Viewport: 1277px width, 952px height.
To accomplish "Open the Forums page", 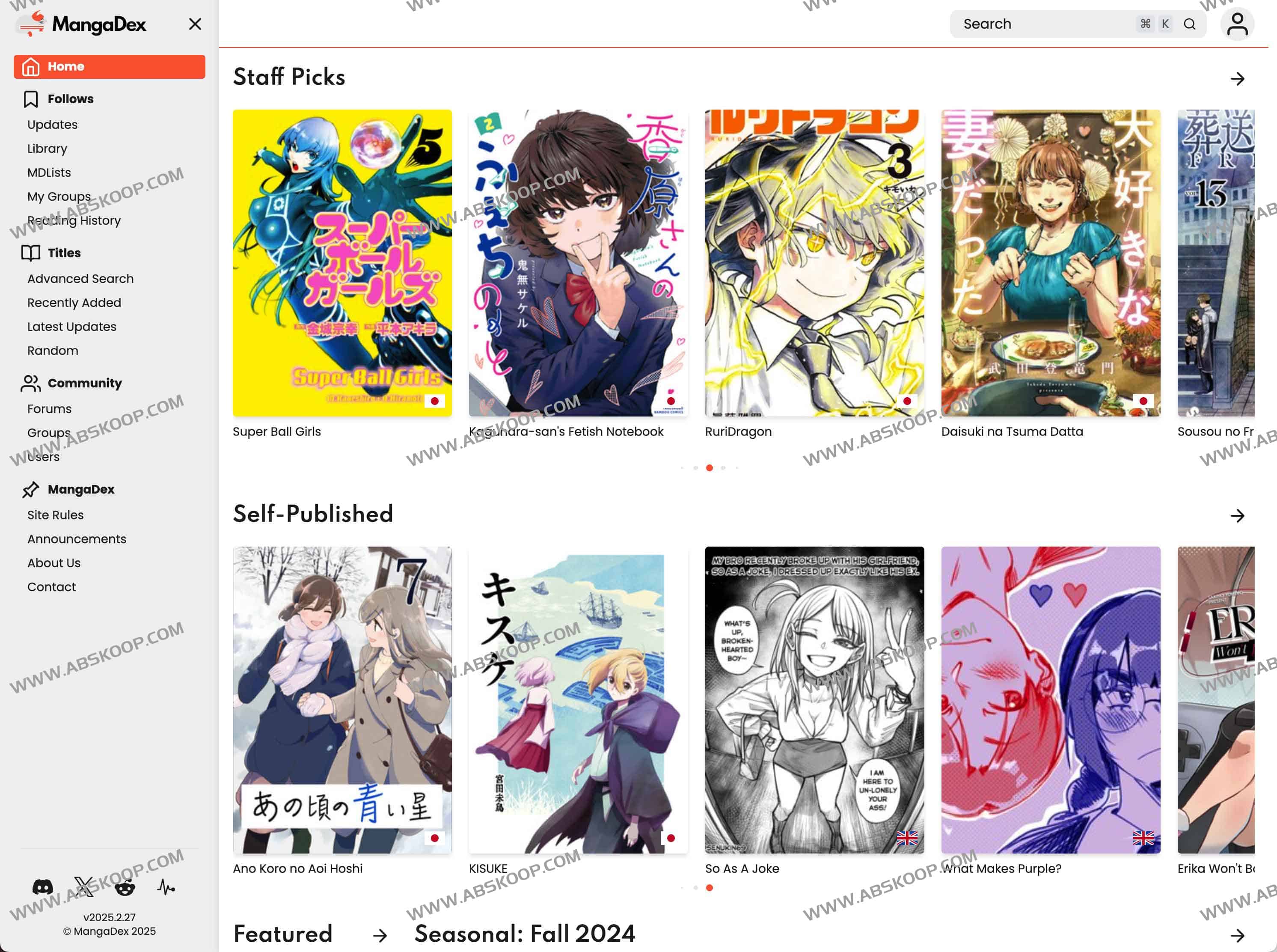I will (50, 408).
